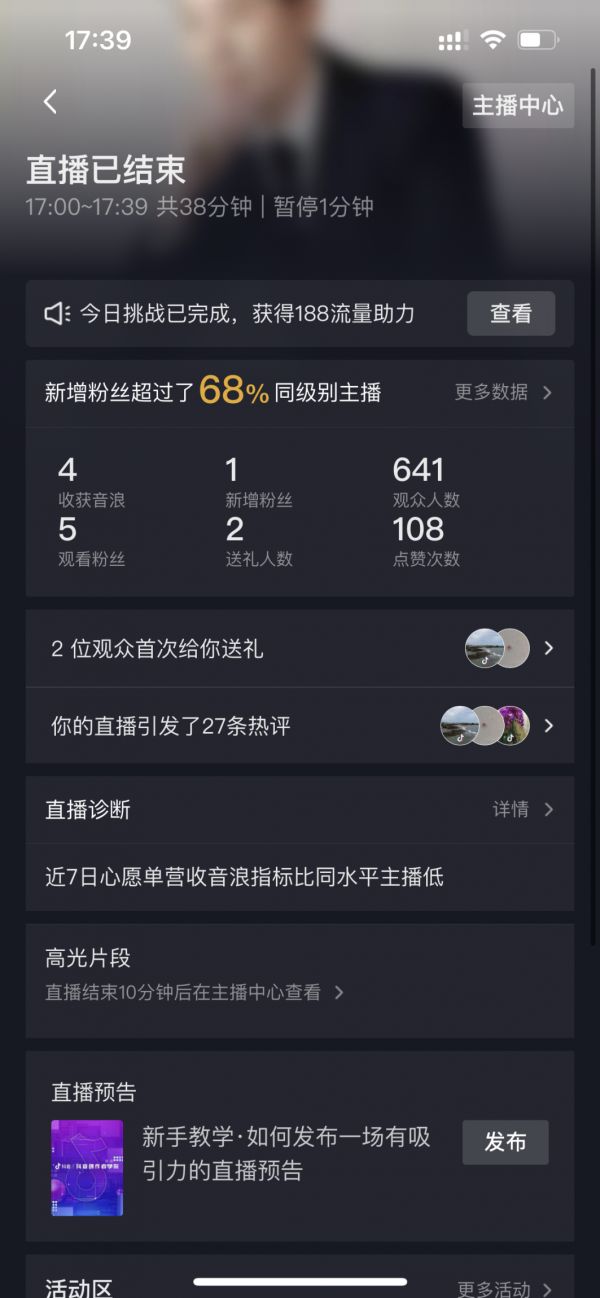The height and width of the screenshot is (1298, 600).
Task: Open the 新手教学 live preview tutorial card
Action: point(285,1153)
